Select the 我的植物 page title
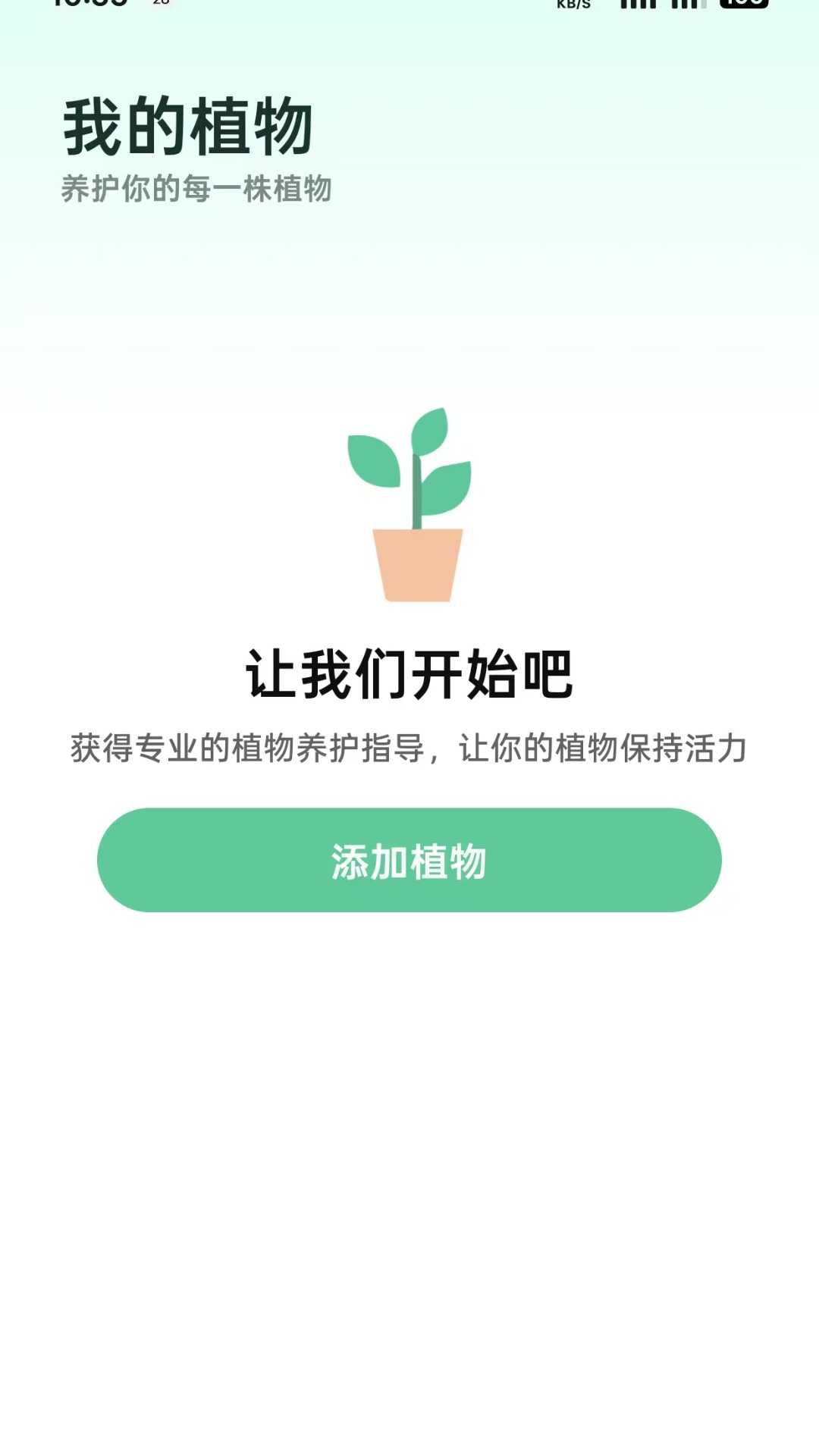This screenshot has width=819, height=1456. coord(190,125)
